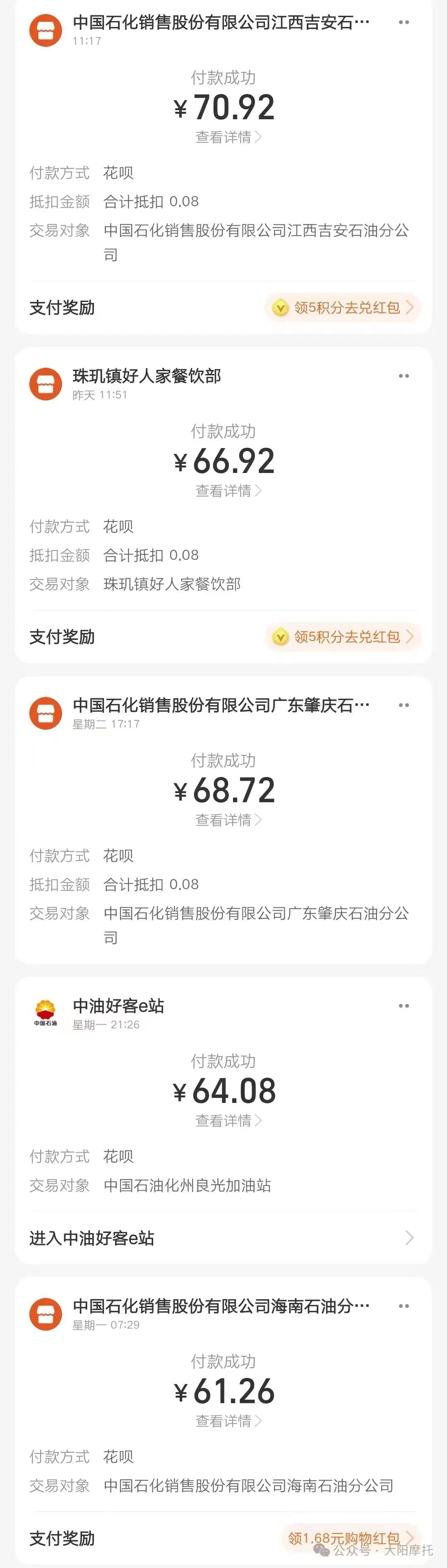This screenshot has width=447, height=1568.
Task: View details of the ¥66.92 payment
Action: tap(228, 491)
